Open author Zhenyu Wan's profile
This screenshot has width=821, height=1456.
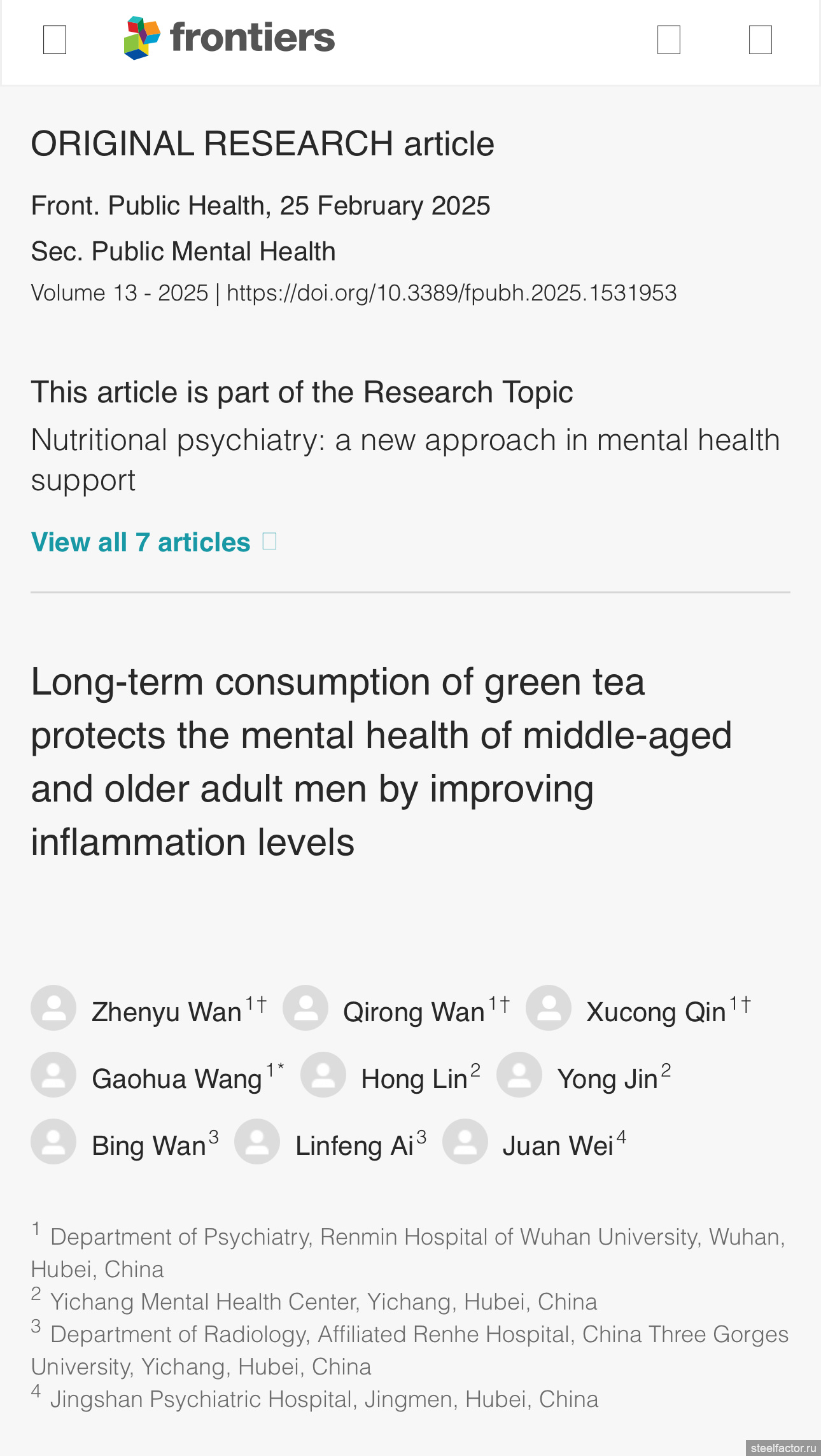pyautogui.click(x=148, y=1009)
